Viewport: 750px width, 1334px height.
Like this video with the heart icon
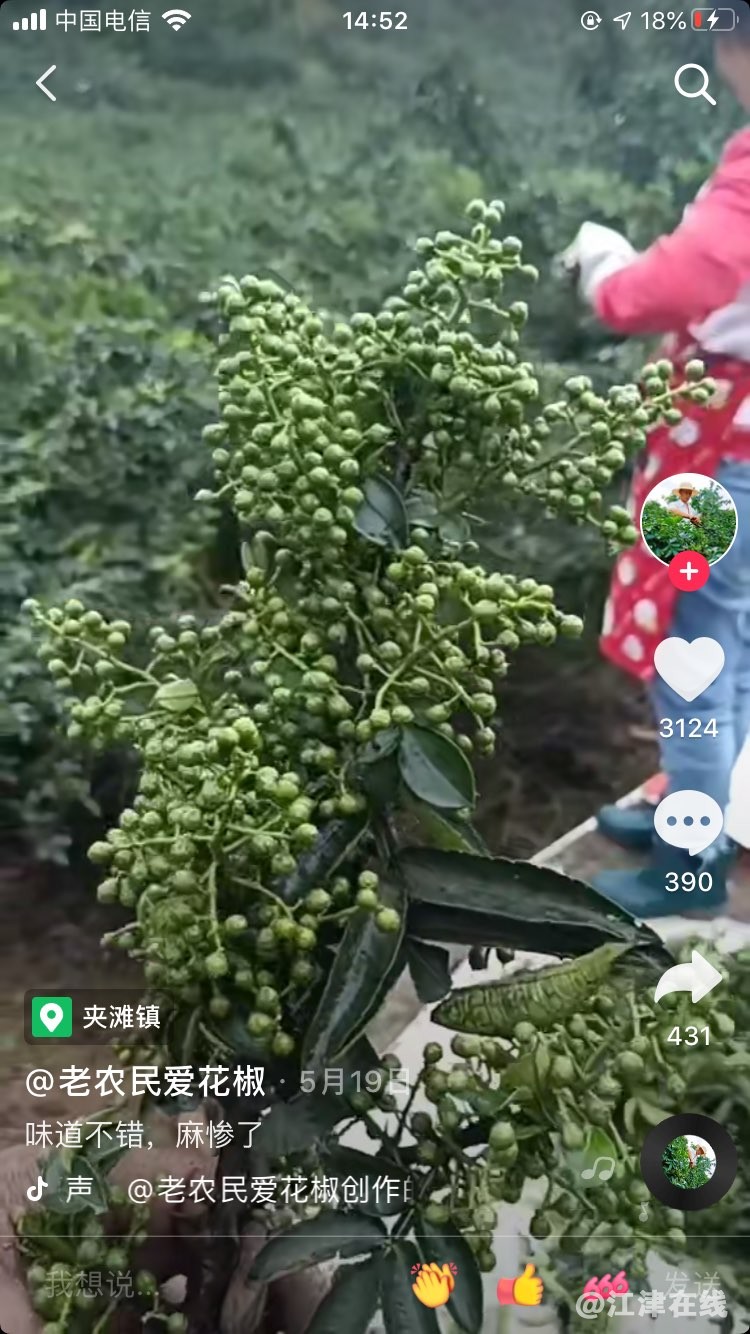pyautogui.click(x=688, y=670)
